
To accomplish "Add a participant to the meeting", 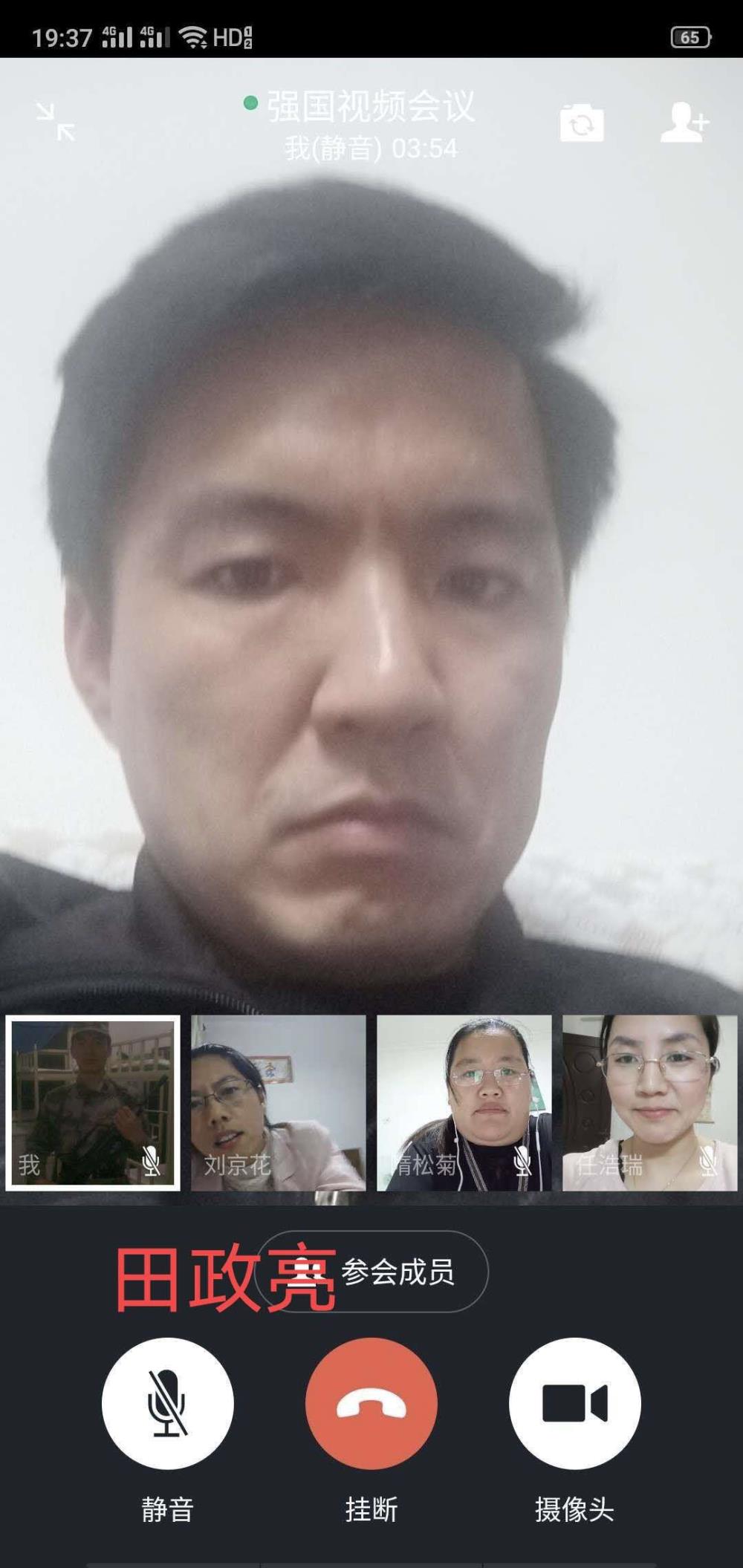I will pyautogui.click(x=684, y=122).
